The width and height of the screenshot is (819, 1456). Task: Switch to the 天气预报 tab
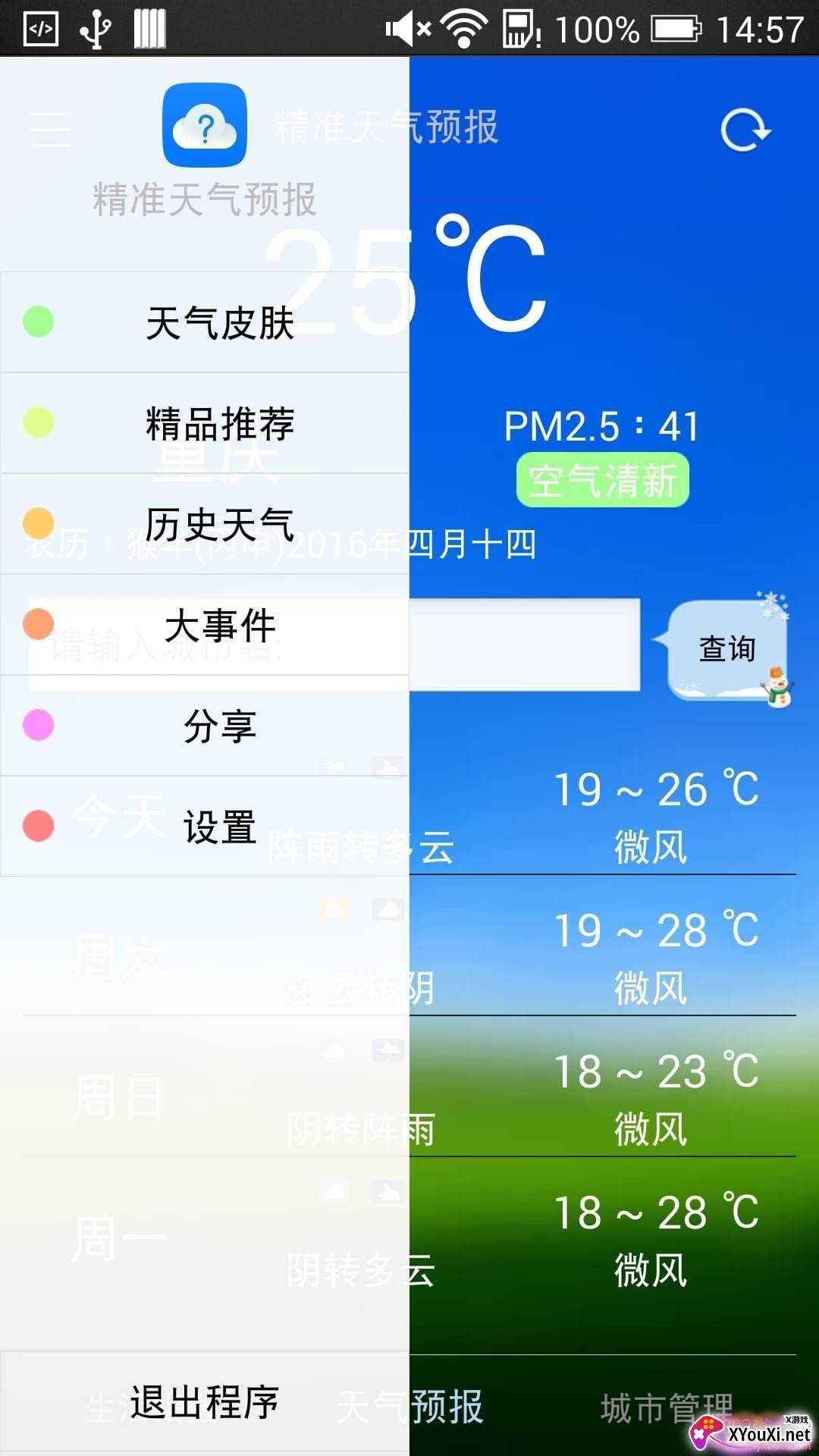click(x=447, y=1407)
